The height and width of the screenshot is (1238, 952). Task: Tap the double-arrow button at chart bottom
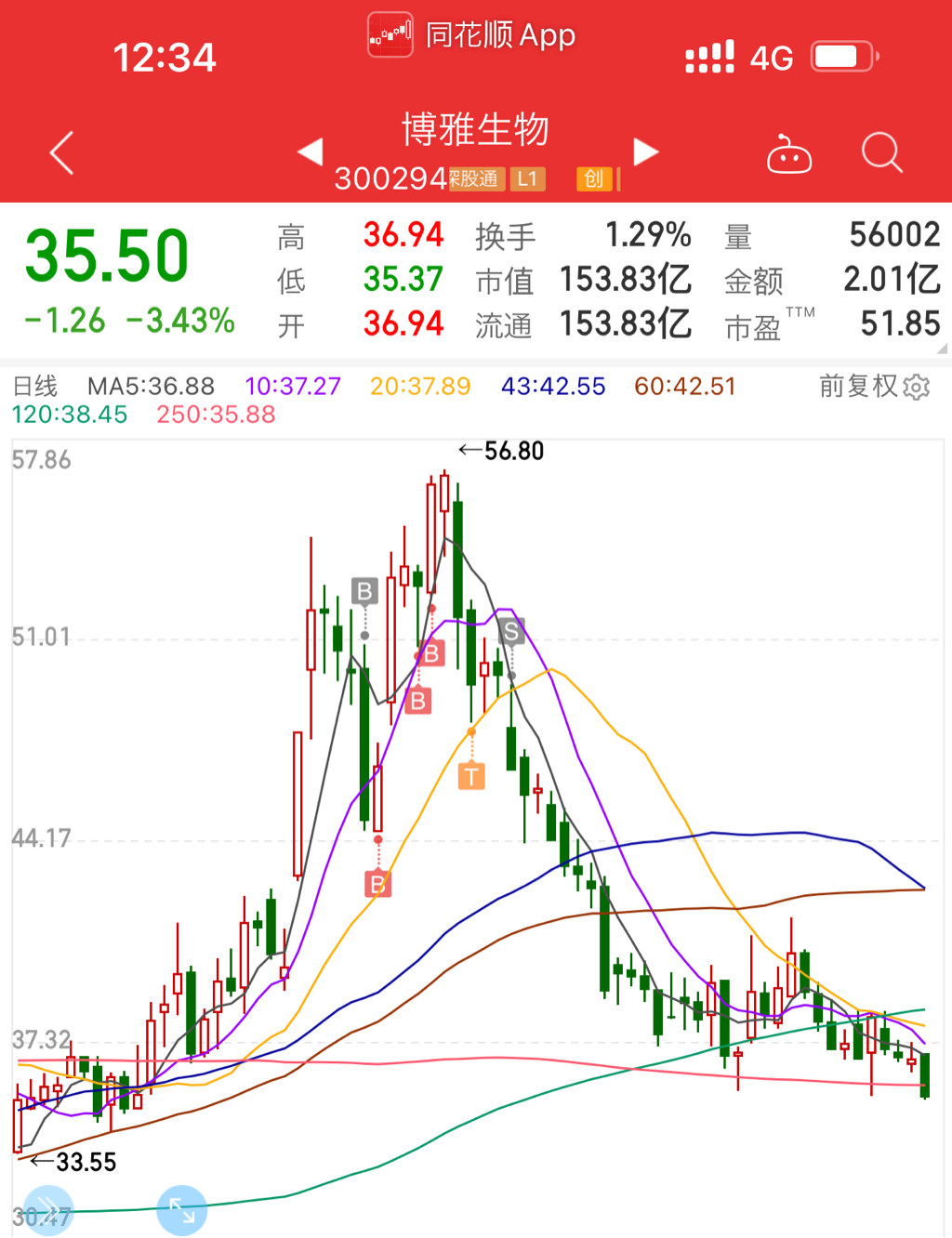click(47, 1210)
